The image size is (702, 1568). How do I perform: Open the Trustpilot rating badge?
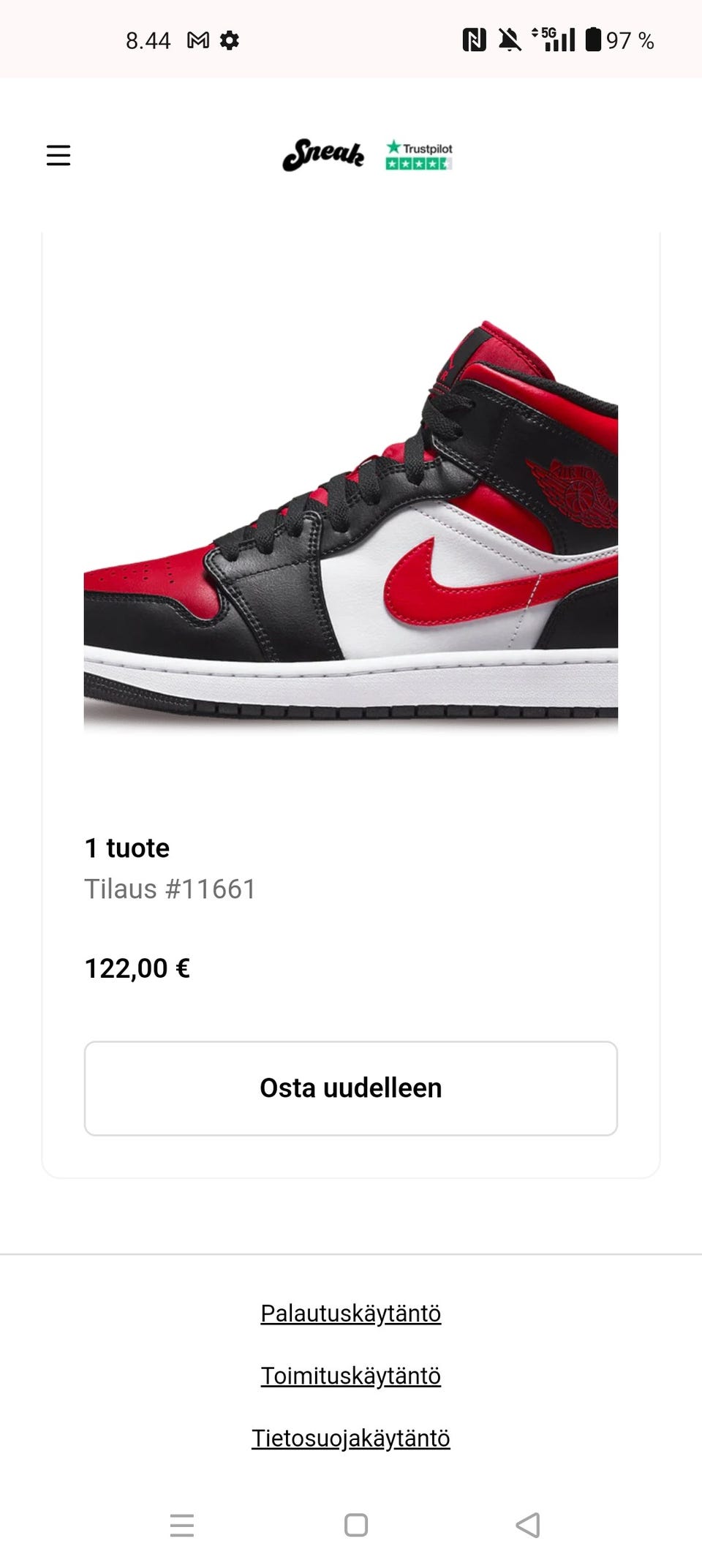coord(419,155)
